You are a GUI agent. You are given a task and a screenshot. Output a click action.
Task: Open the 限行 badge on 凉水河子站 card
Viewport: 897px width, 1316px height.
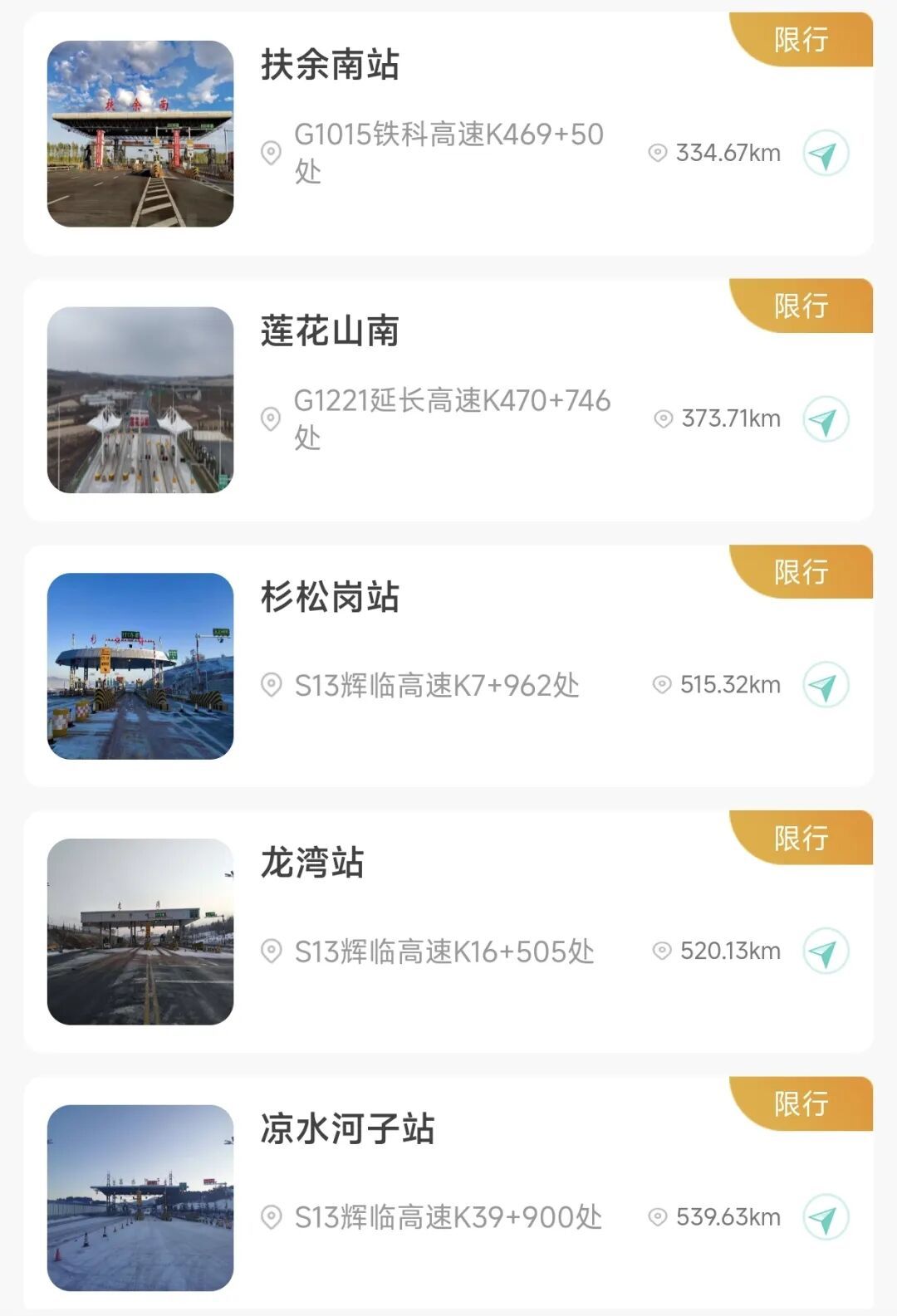800,1104
